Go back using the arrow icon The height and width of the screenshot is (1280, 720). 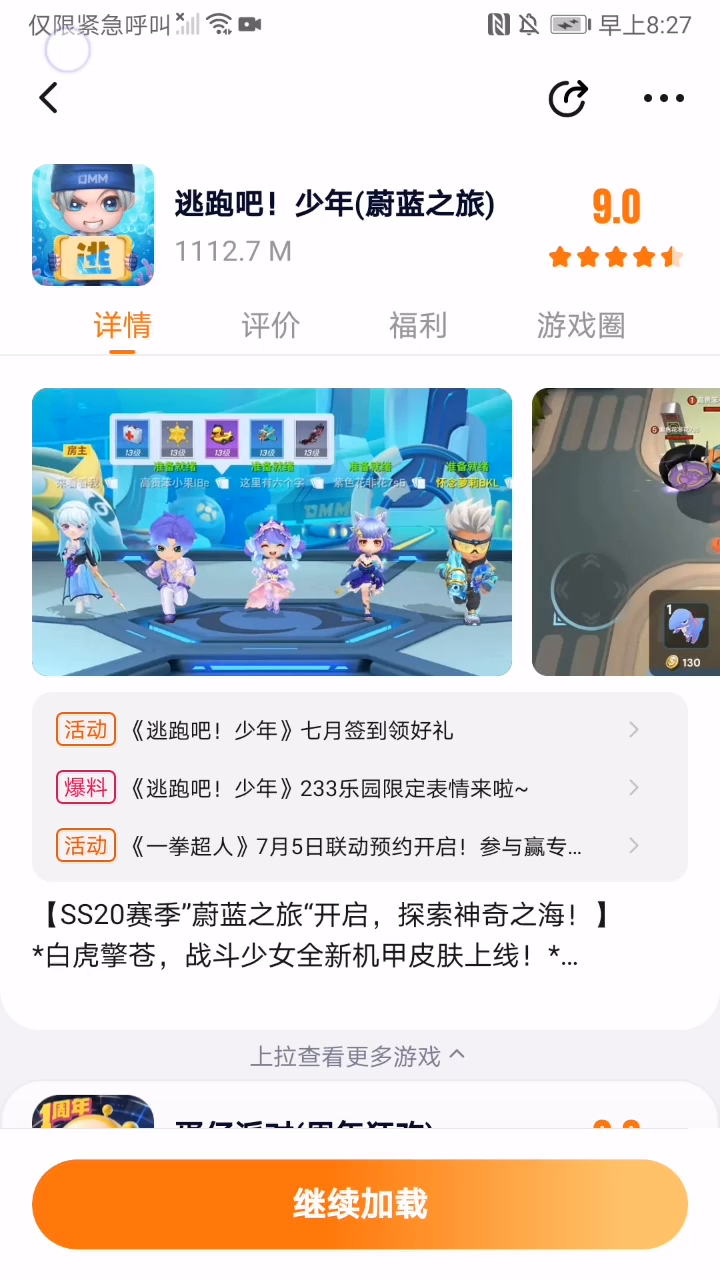tap(48, 98)
